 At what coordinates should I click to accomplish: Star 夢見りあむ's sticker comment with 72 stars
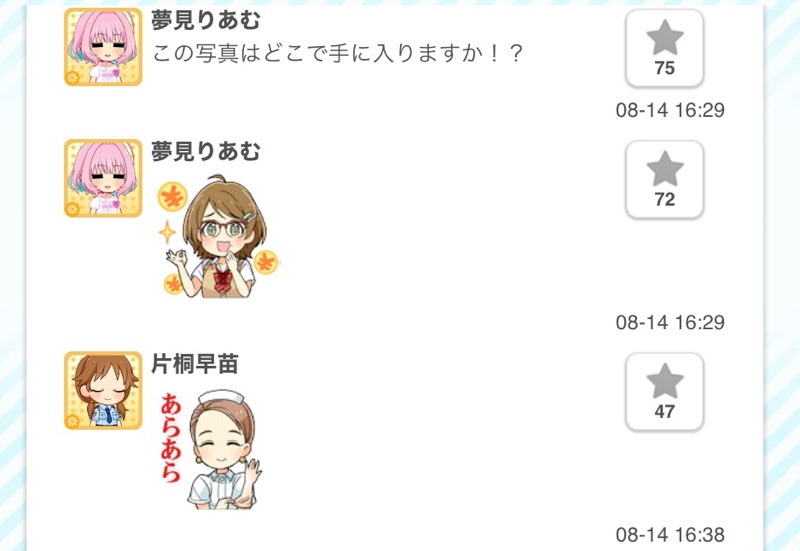tap(664, 179)
